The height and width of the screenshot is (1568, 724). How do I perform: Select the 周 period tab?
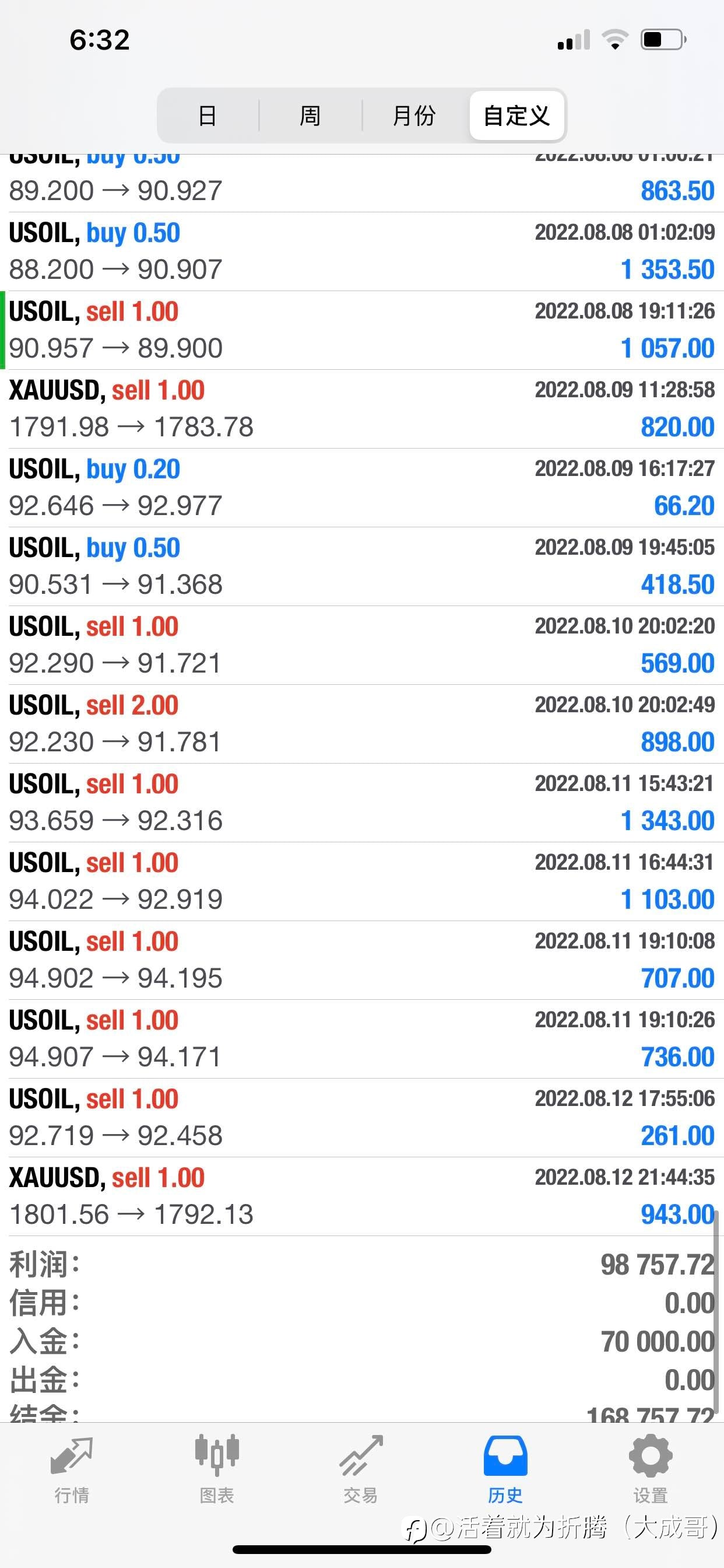pos(310,115)
